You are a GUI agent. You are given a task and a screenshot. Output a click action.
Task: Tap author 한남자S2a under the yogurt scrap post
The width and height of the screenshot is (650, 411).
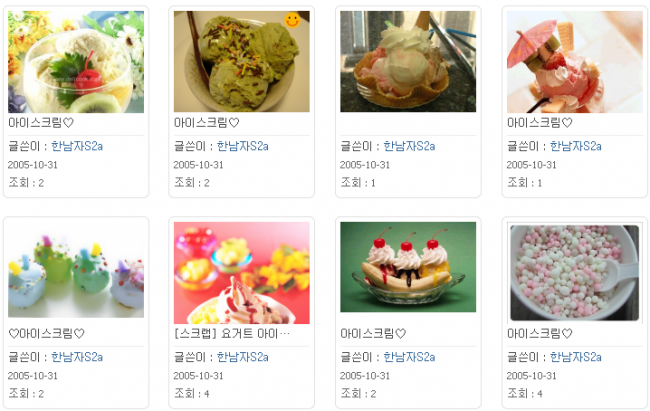pos(242,356)
